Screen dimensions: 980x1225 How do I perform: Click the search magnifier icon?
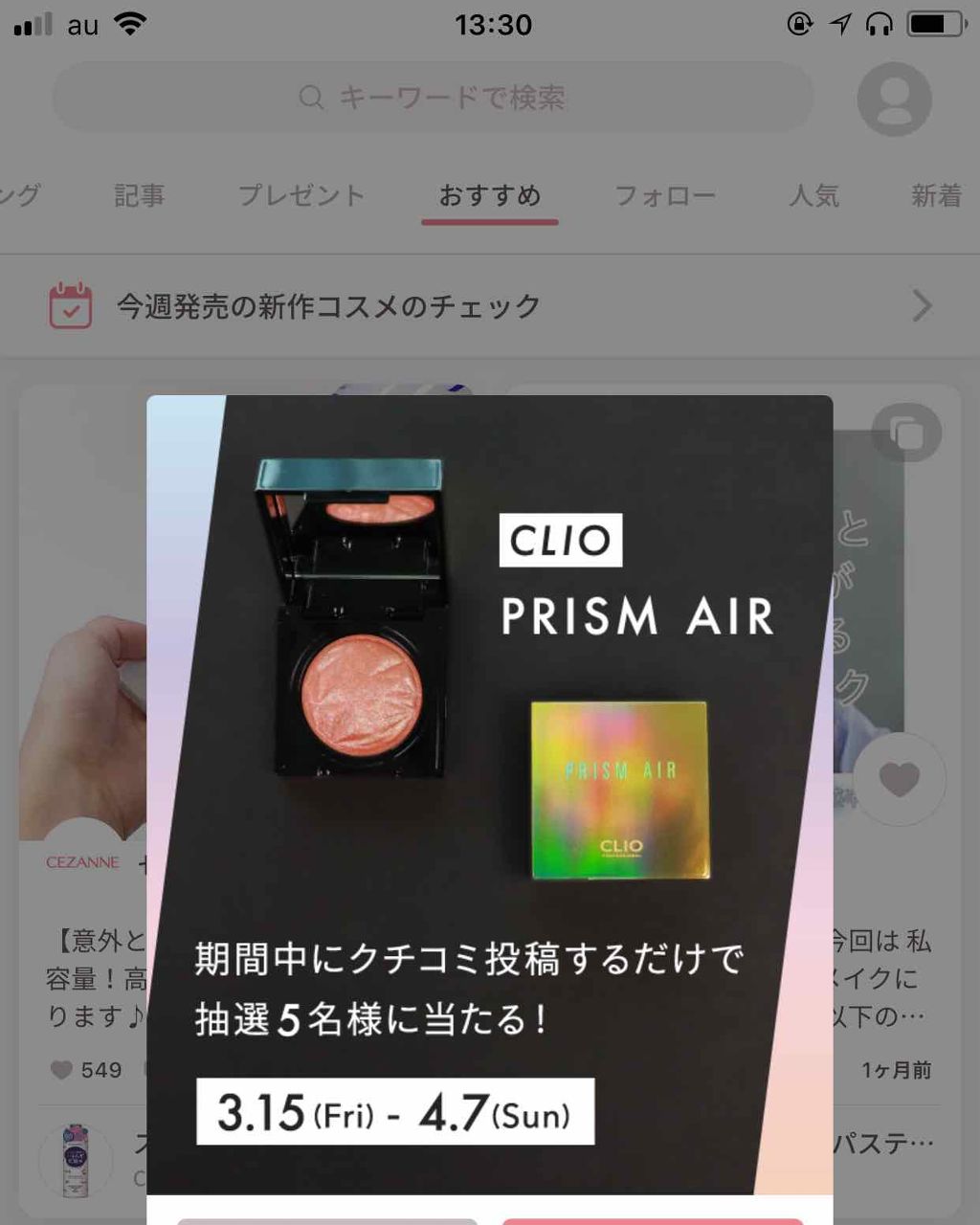point(311,96)
